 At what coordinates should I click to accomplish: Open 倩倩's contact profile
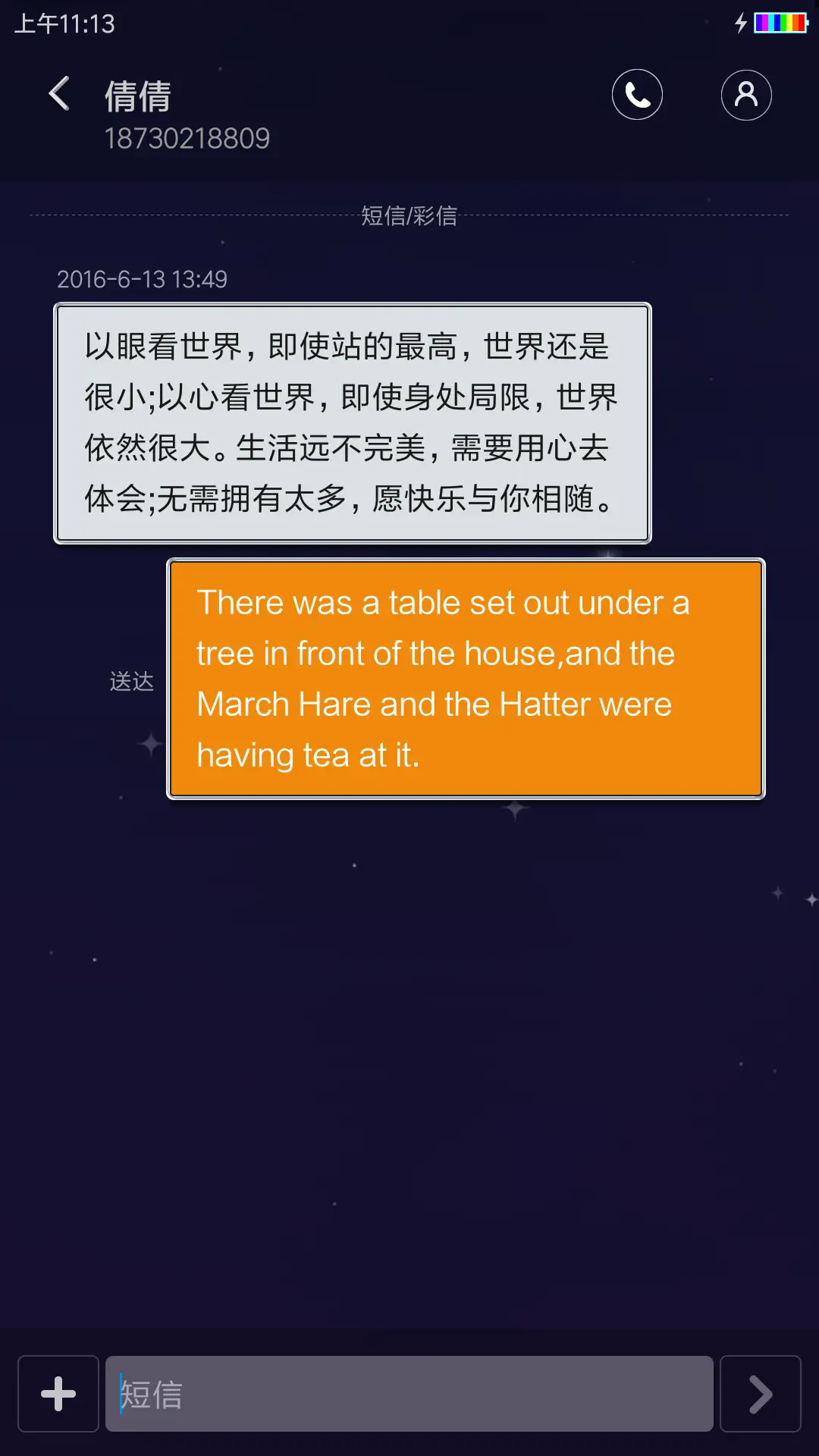pyautogui.click(x=746, y=95)
